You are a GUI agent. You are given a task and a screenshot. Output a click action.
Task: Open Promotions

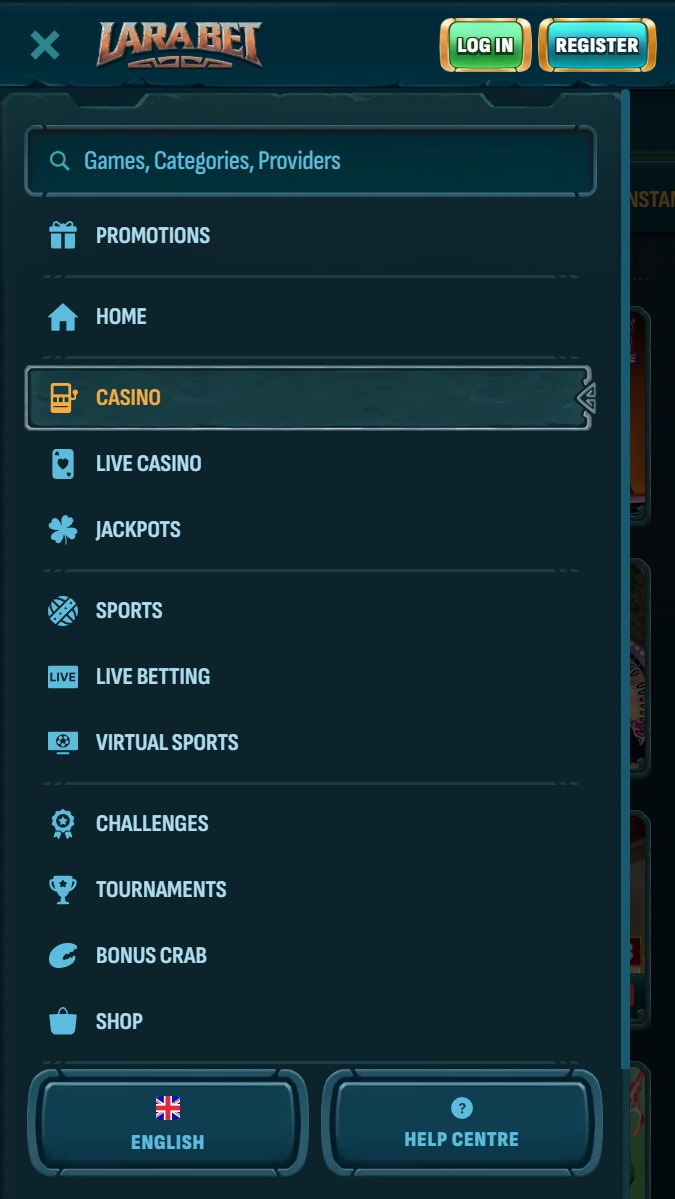152,236
